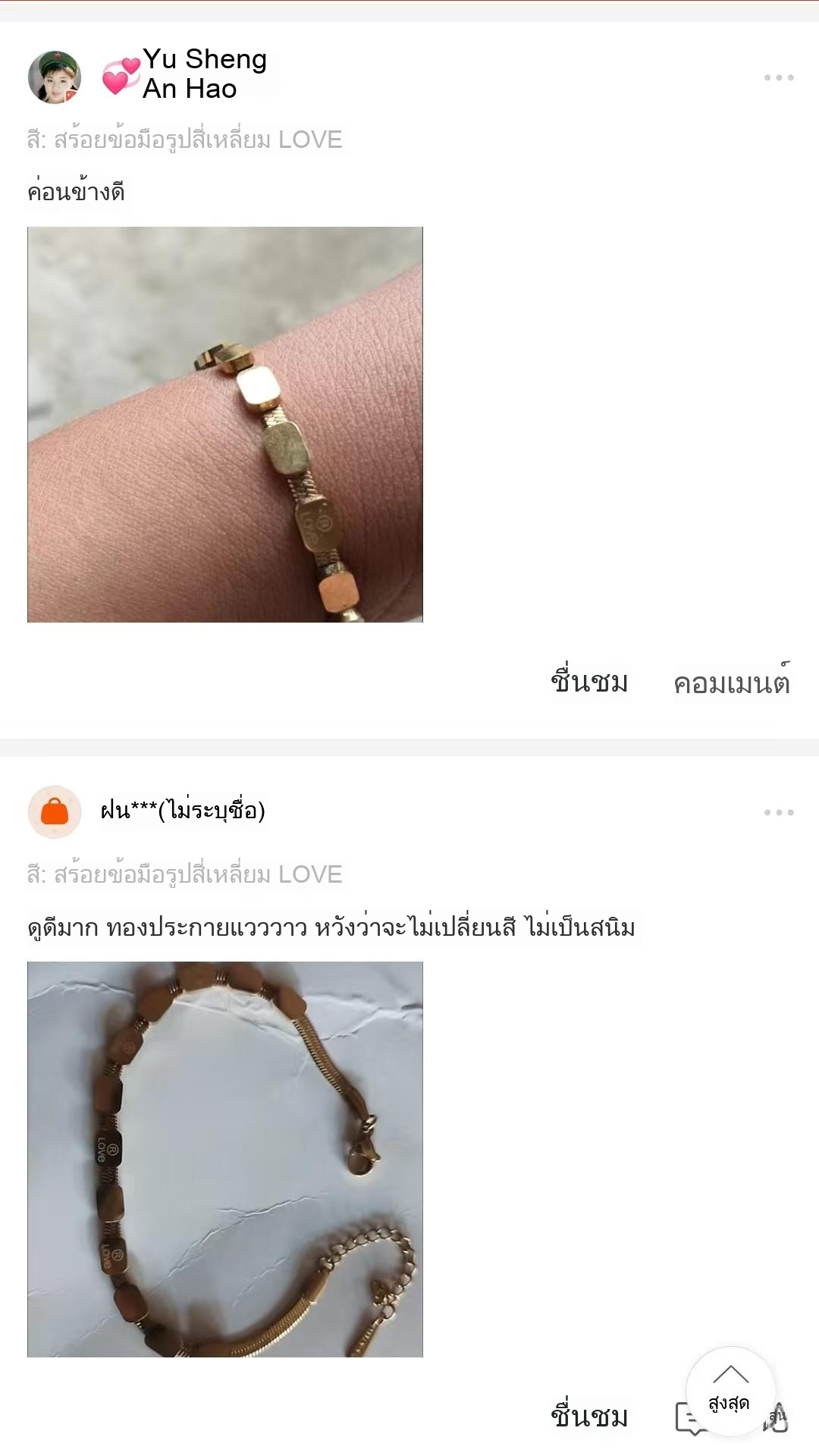Open overflow menu on ฝน*** review
The height and width of the screenshot is (1456, 819).
tap(779, 812)
